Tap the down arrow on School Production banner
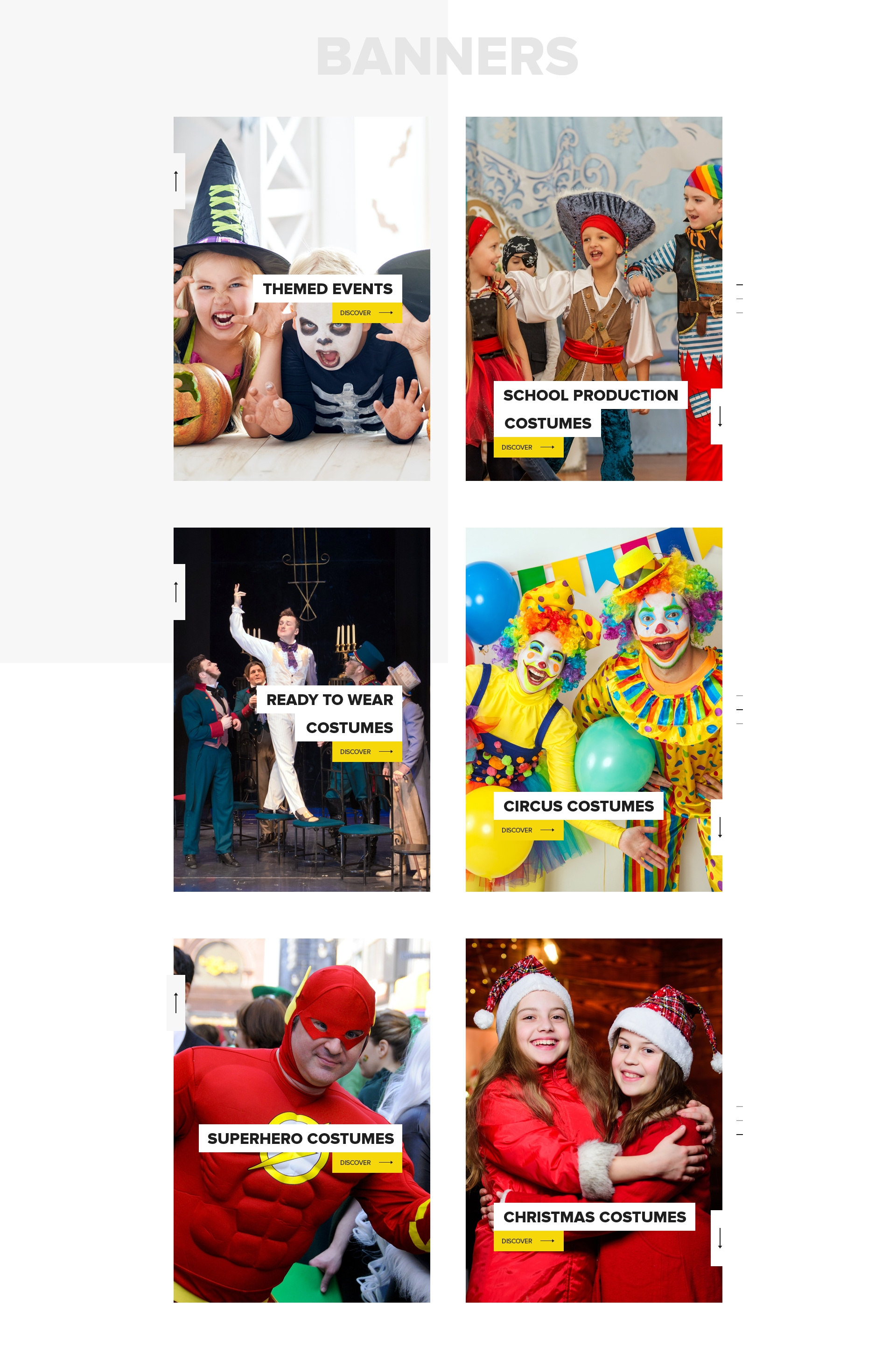The image size is (896, 1354). coord(720,416)
